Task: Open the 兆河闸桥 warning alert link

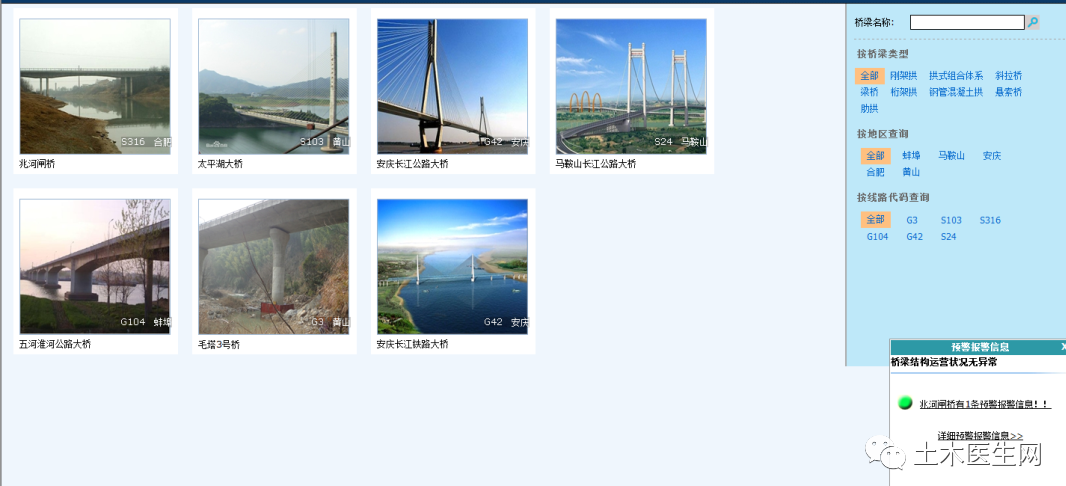Action: point(984,405)
